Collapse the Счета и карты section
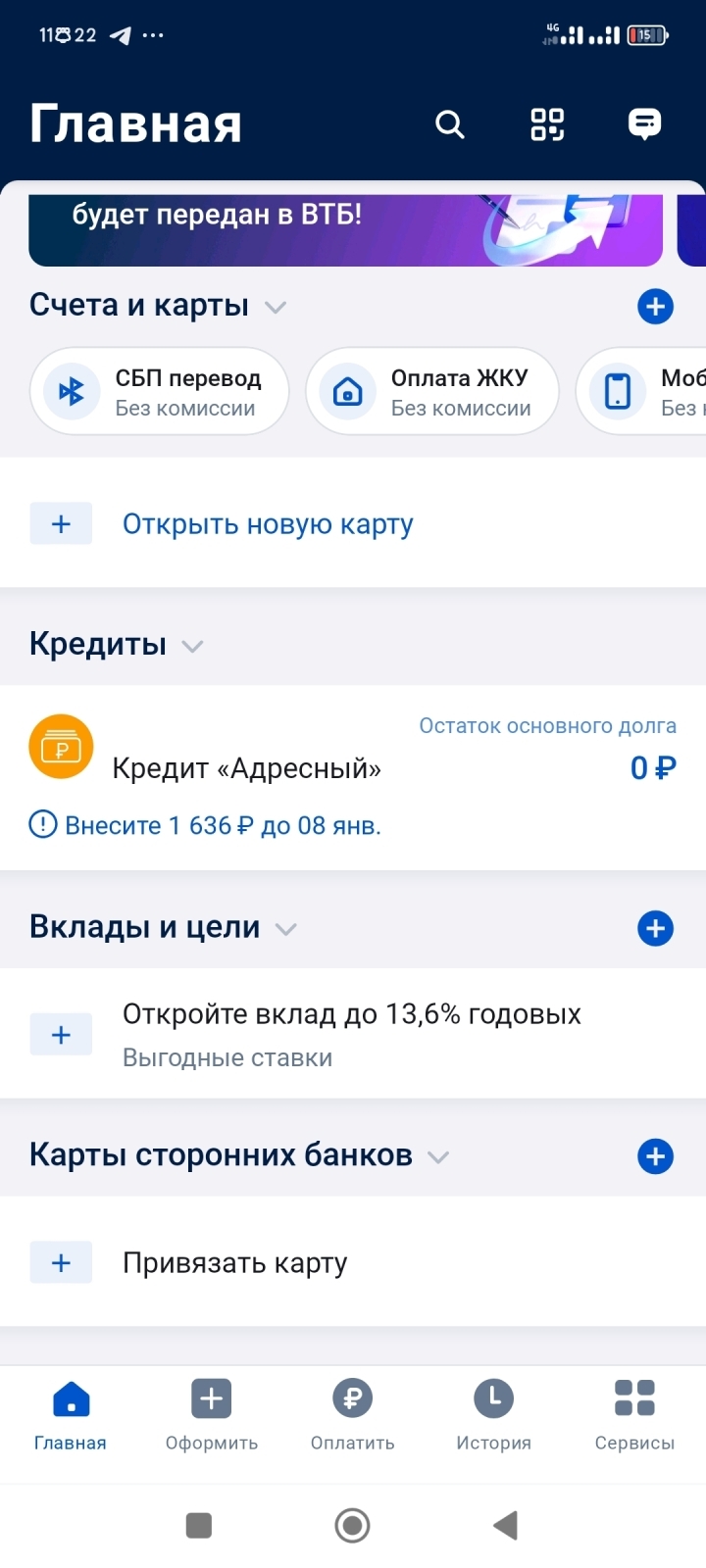Screen dimensions: 706x1568 (x=276, y=307)
